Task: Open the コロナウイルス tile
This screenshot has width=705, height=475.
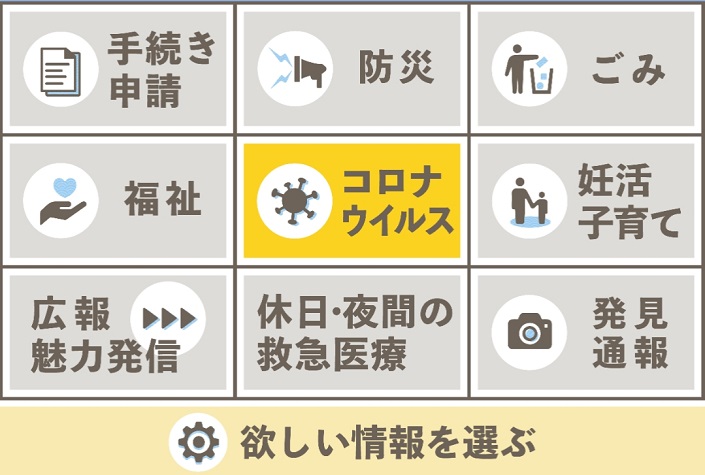Action: click(x=352, y=200)
